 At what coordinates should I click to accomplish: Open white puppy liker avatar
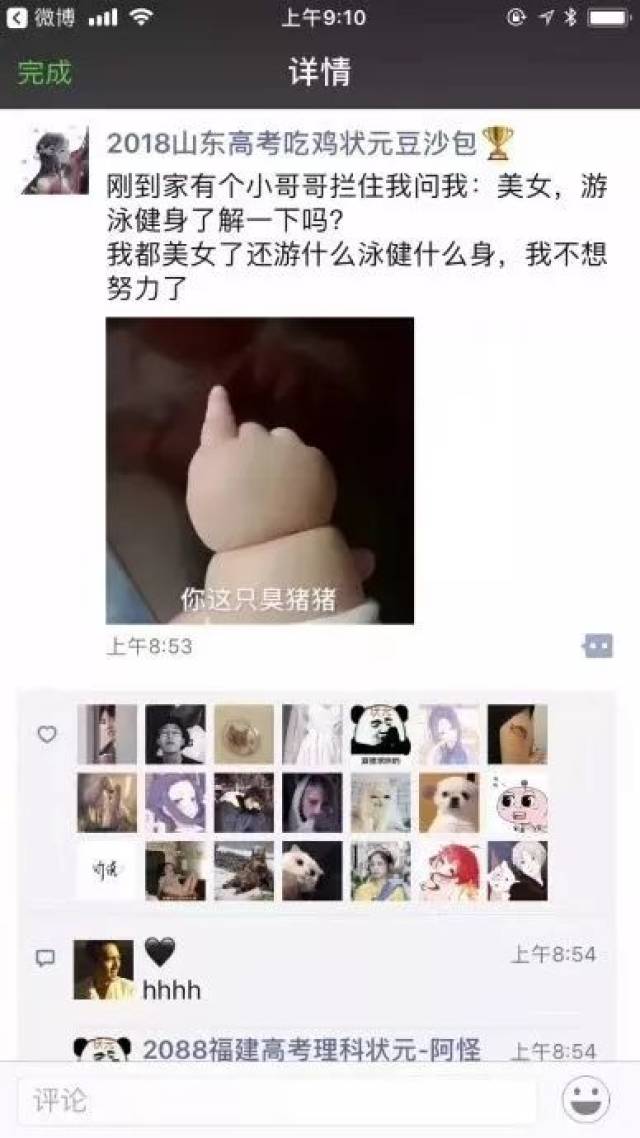[448, 802]
